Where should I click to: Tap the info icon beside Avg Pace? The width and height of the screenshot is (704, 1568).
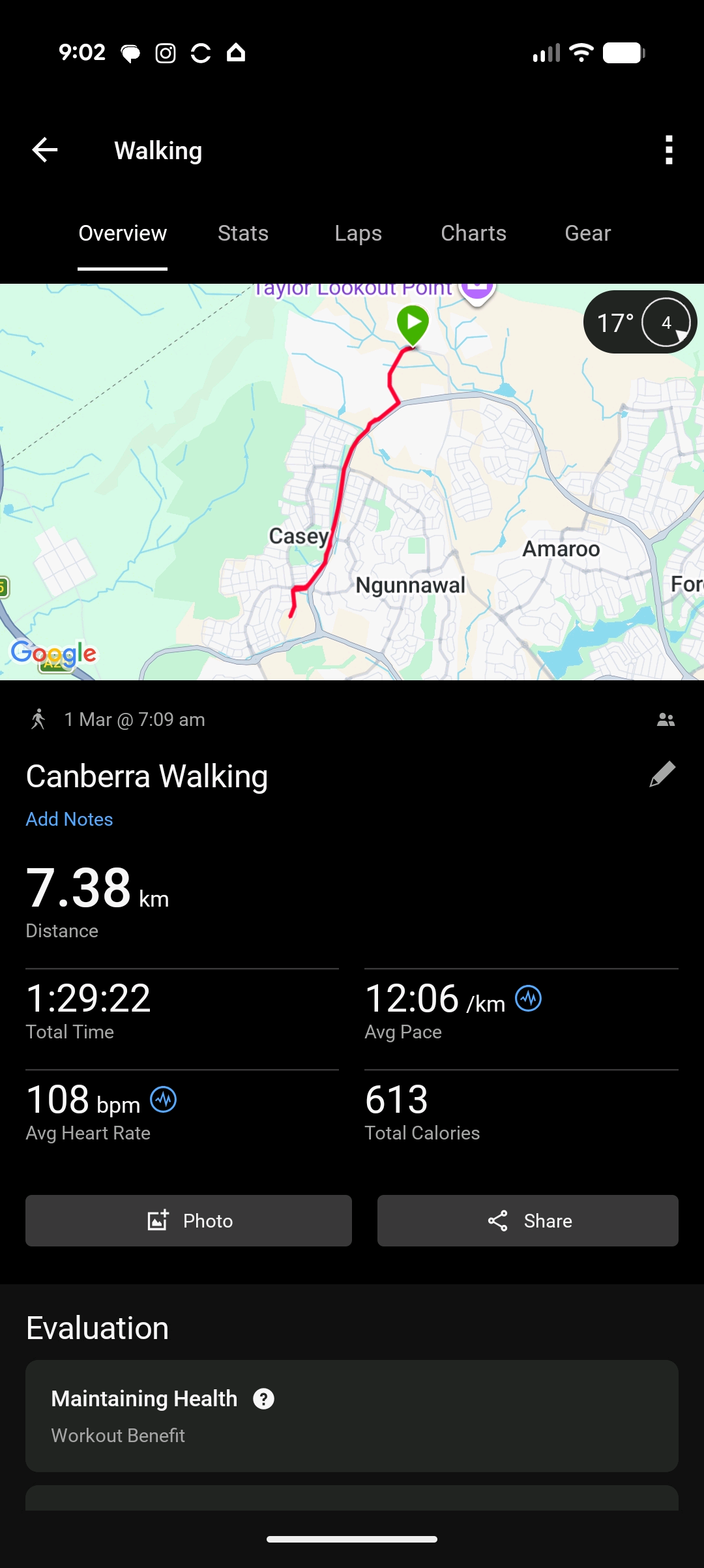pos(528,998)
